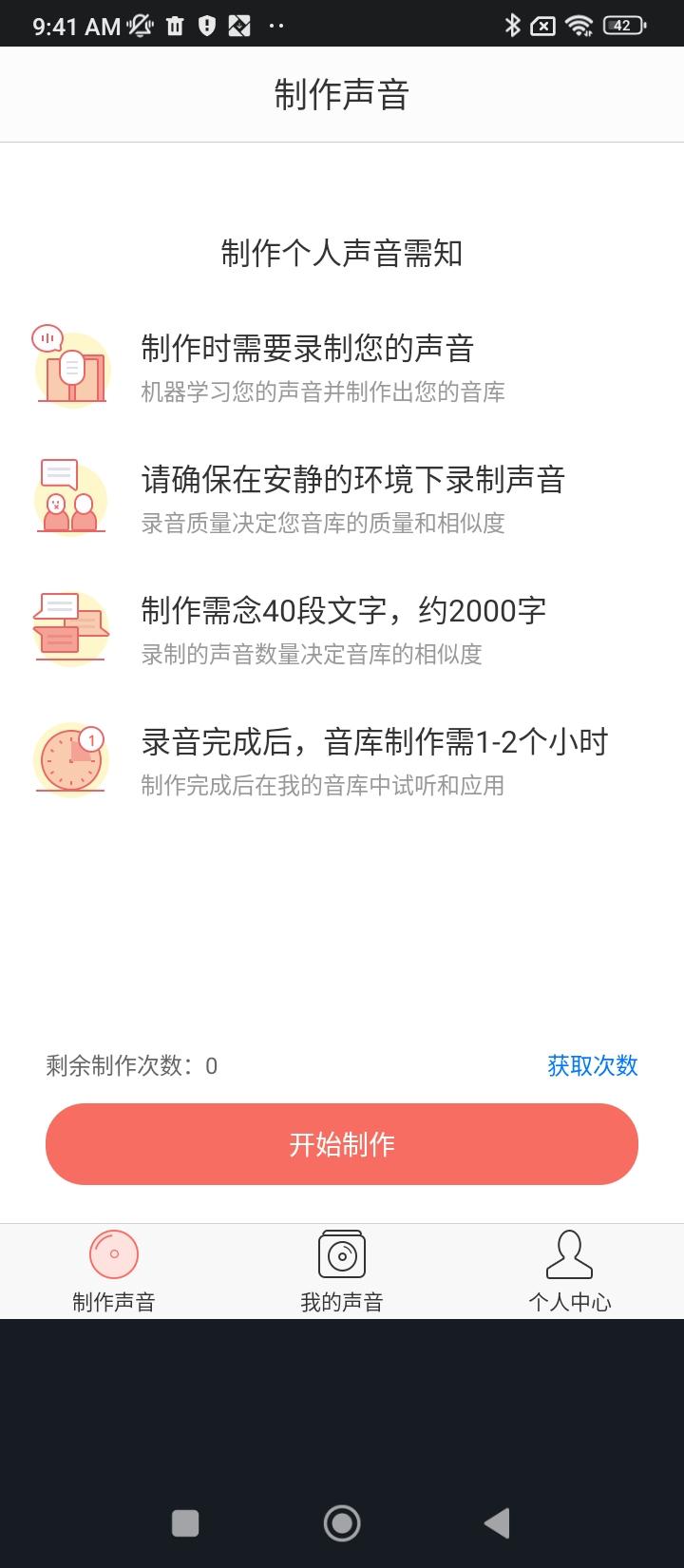
Task: Open 获取次数 to get more credits
Action: point(591,1066)
